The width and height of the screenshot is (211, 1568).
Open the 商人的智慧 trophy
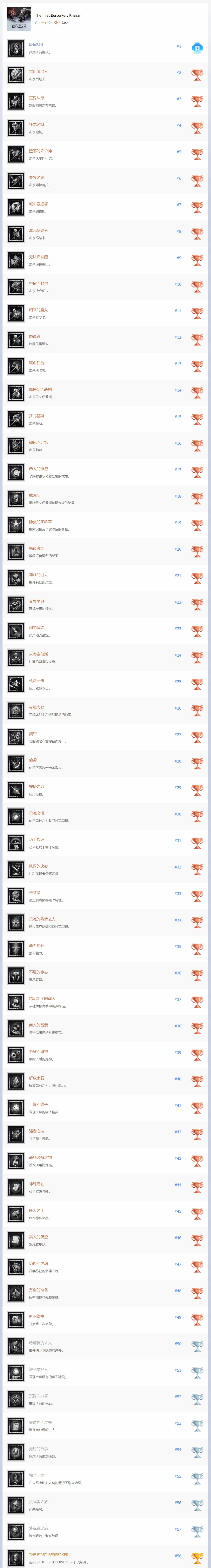click(38, 1025)
